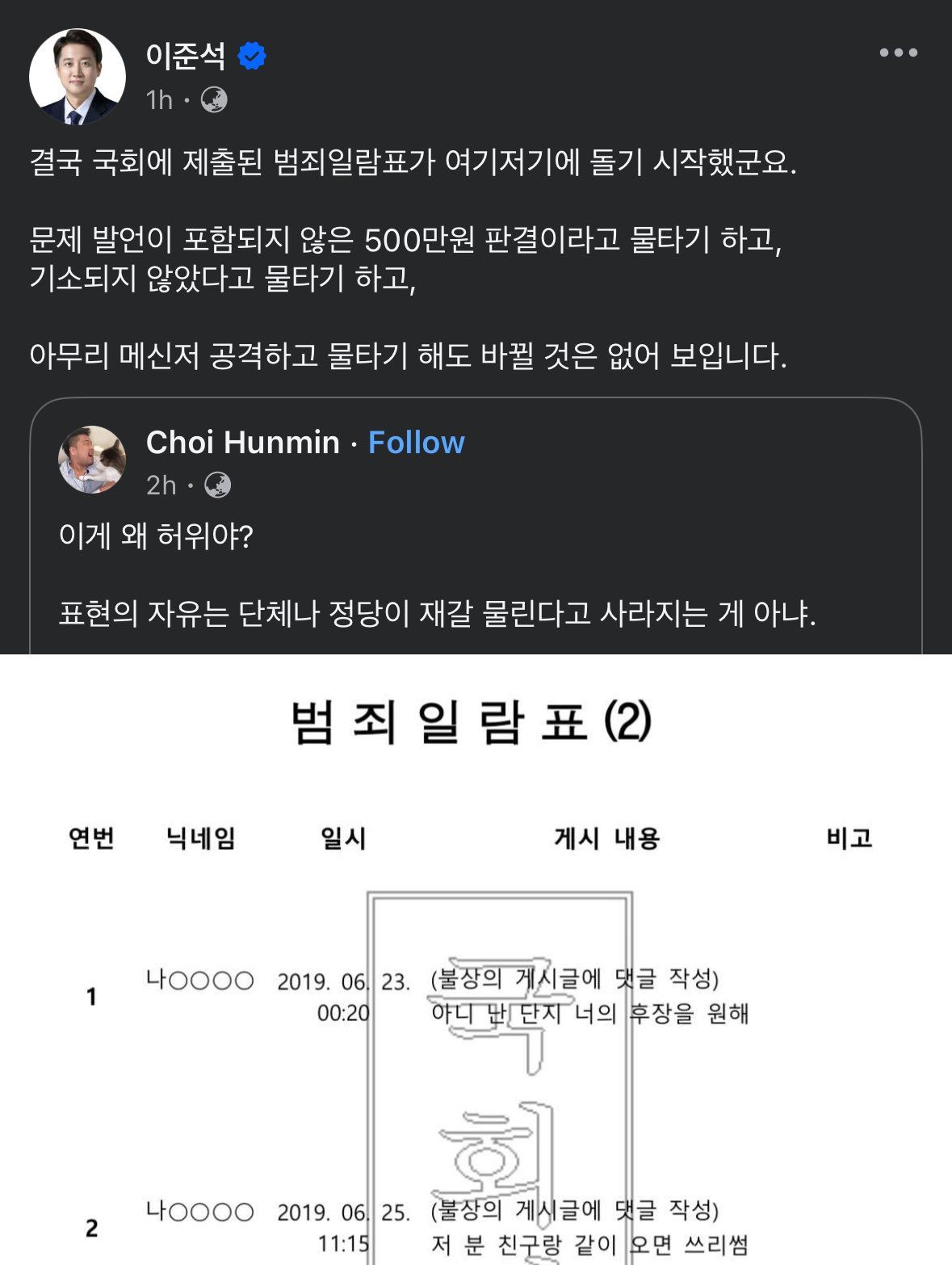Open 이준석's profile via name
This screenshot has width=952, height=1265.
coord(186,55)
